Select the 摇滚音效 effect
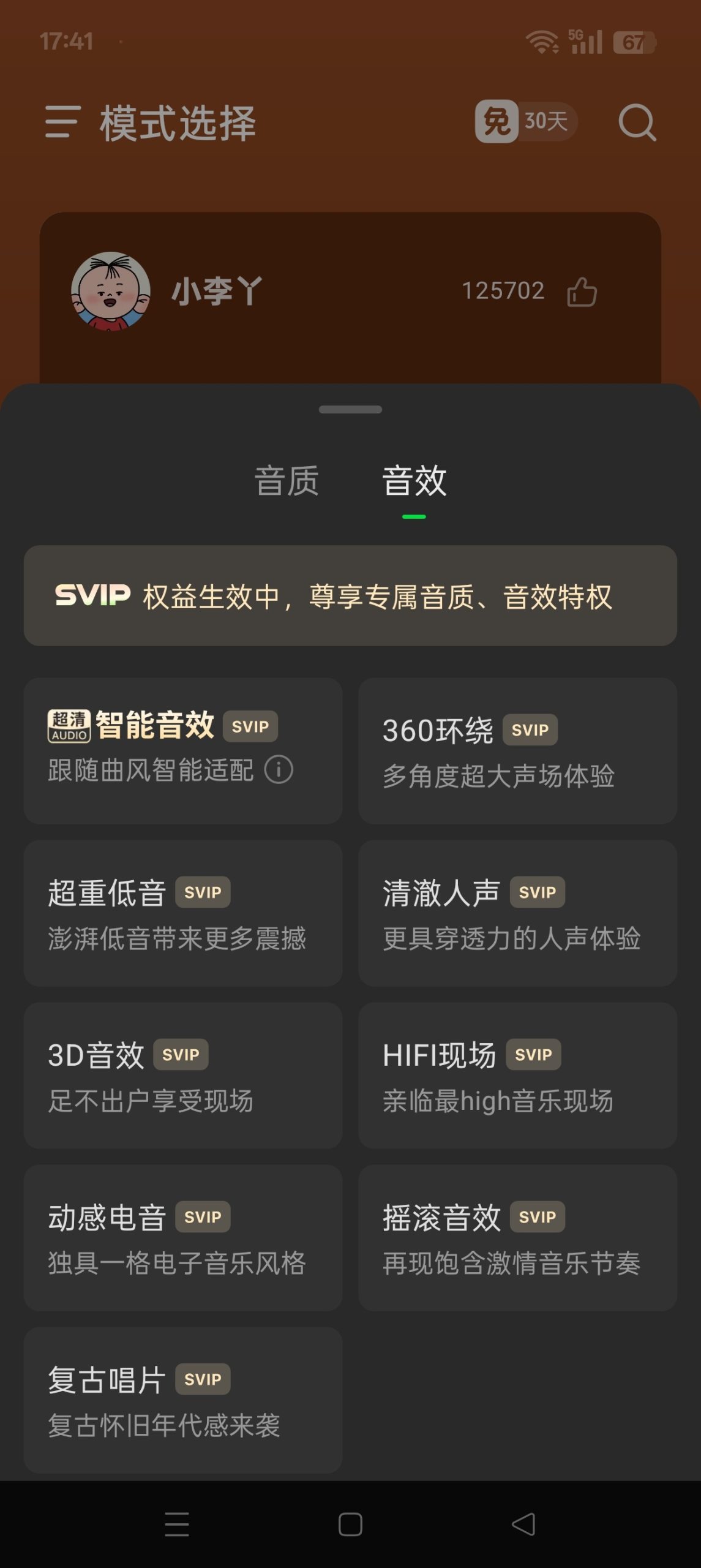Viewport: 701px width, 1568px height. (517, 1237)
